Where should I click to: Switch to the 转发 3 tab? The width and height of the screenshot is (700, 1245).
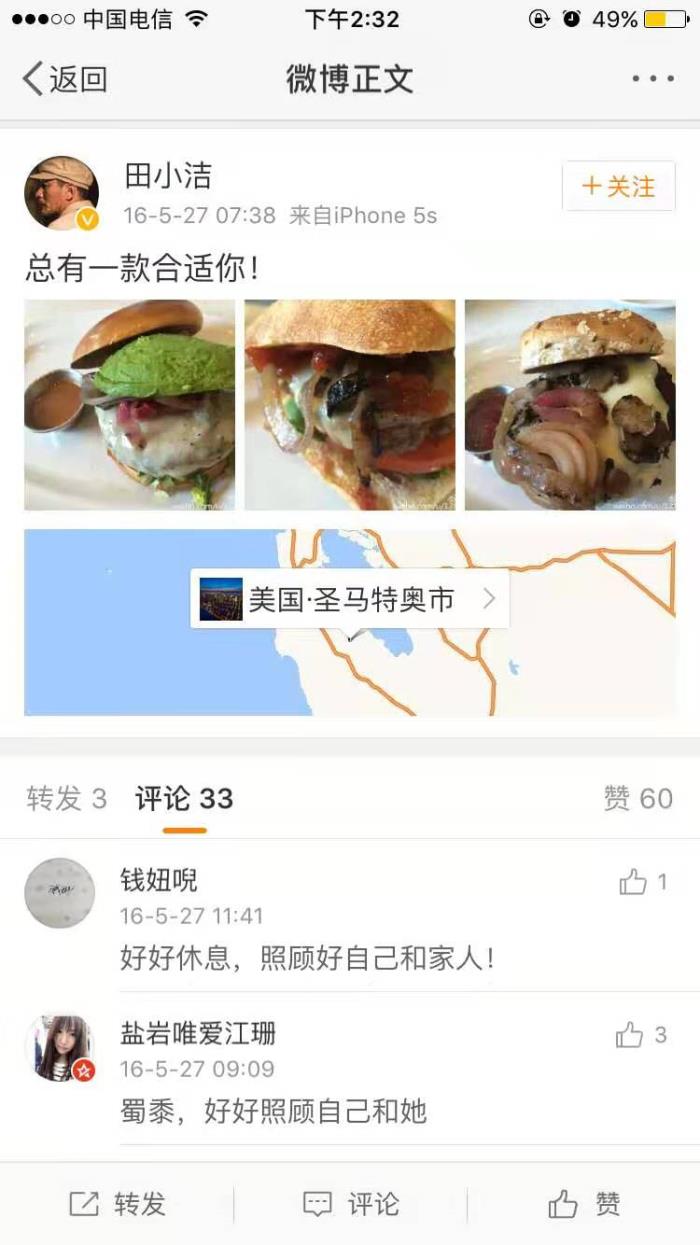pos(66,798)
